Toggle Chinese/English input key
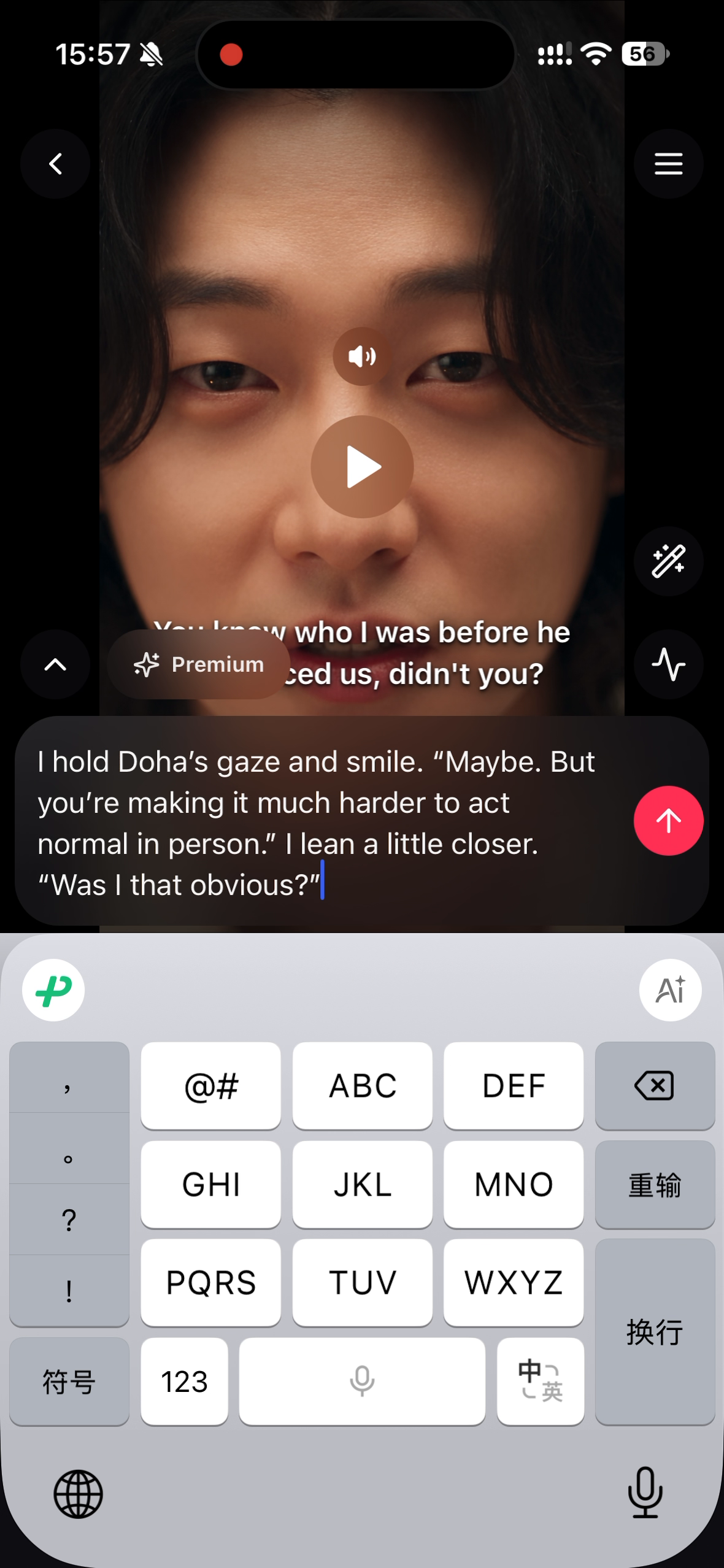 [x=541, y=1382]
